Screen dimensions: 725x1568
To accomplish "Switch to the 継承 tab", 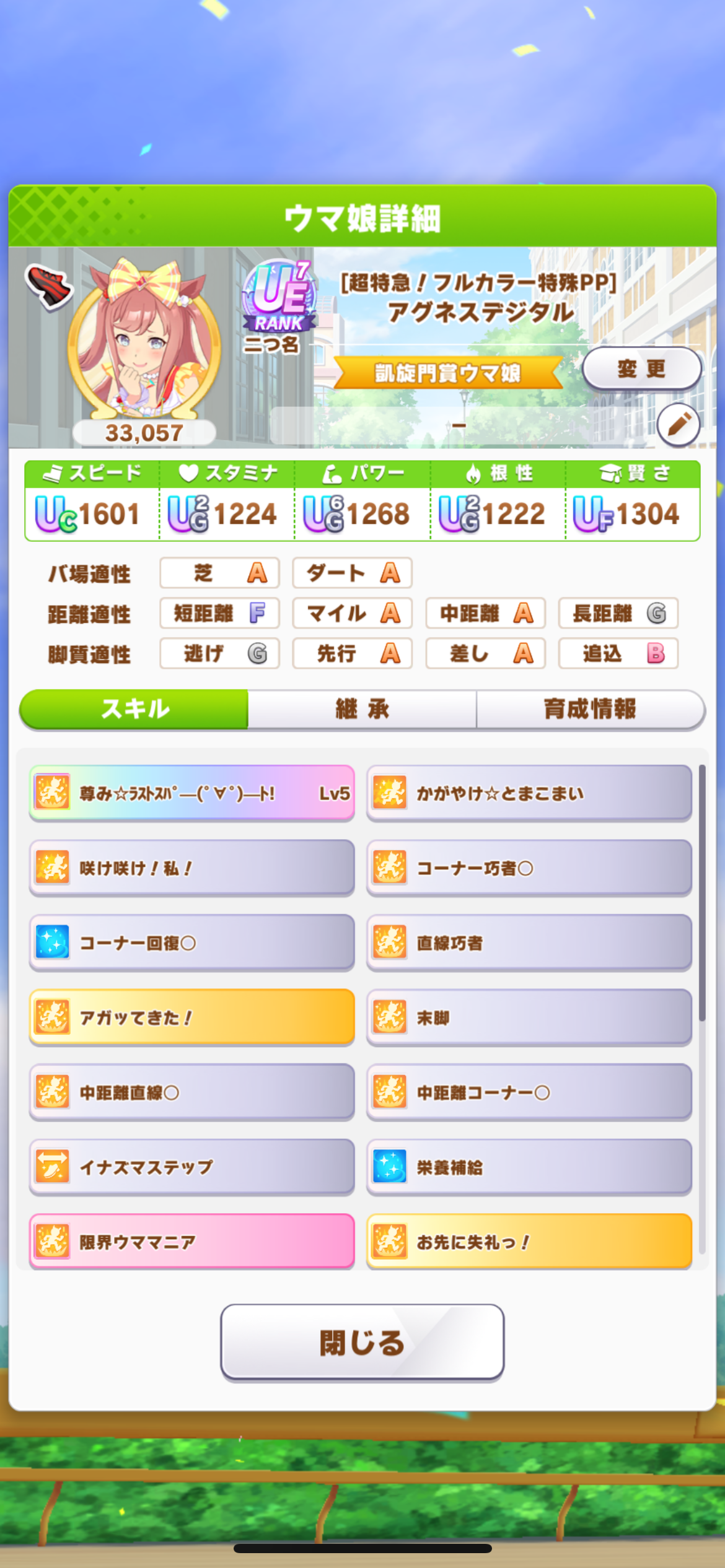I will [362, 709].
